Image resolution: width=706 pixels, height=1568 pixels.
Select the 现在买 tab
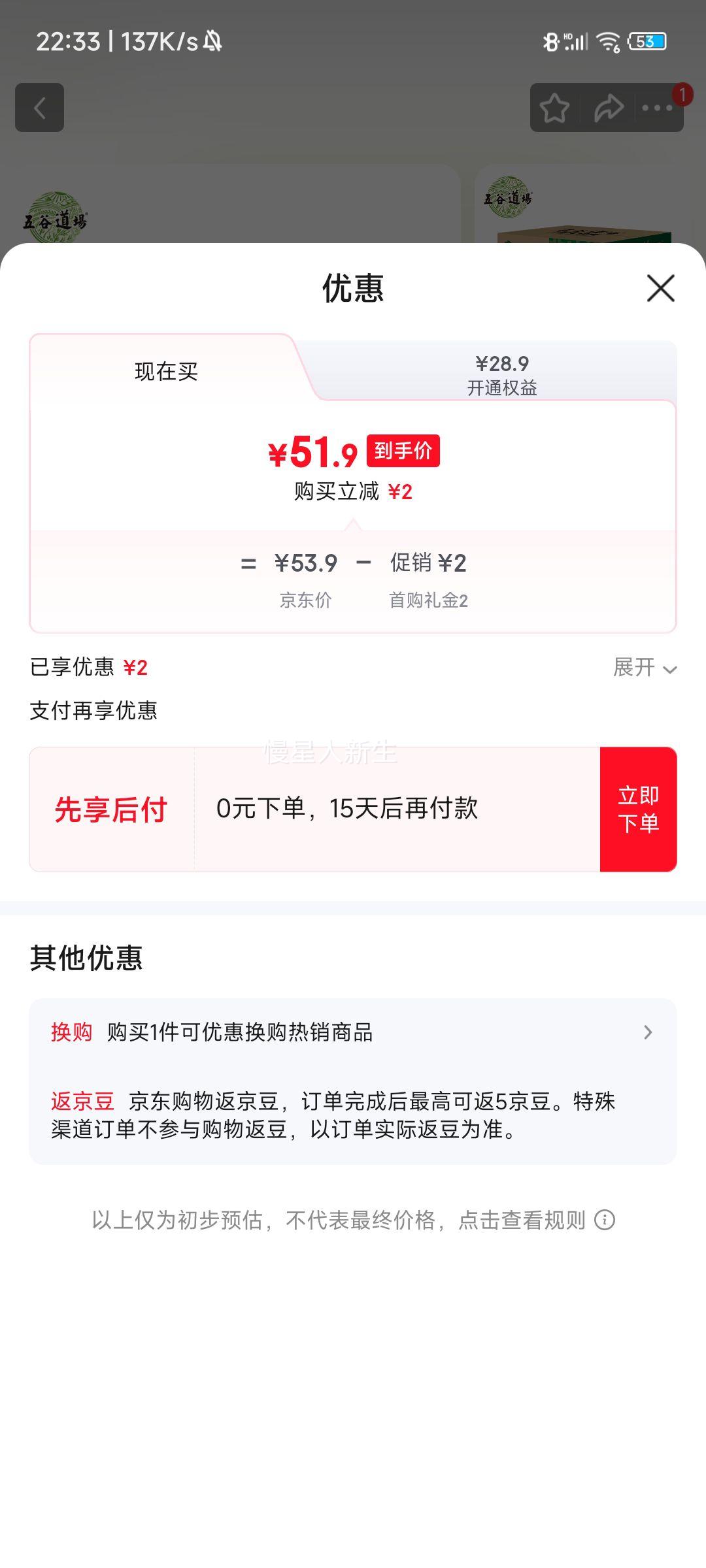coord(166,372)
